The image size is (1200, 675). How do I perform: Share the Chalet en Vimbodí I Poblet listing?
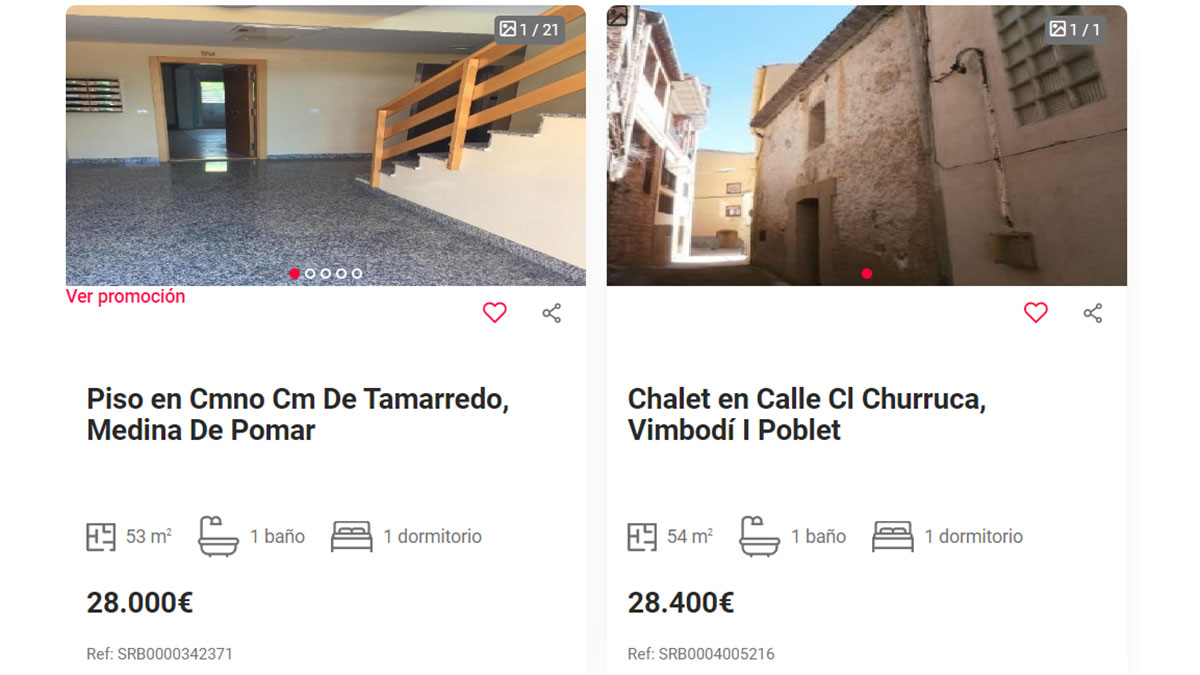click(x=1093, y=313)
